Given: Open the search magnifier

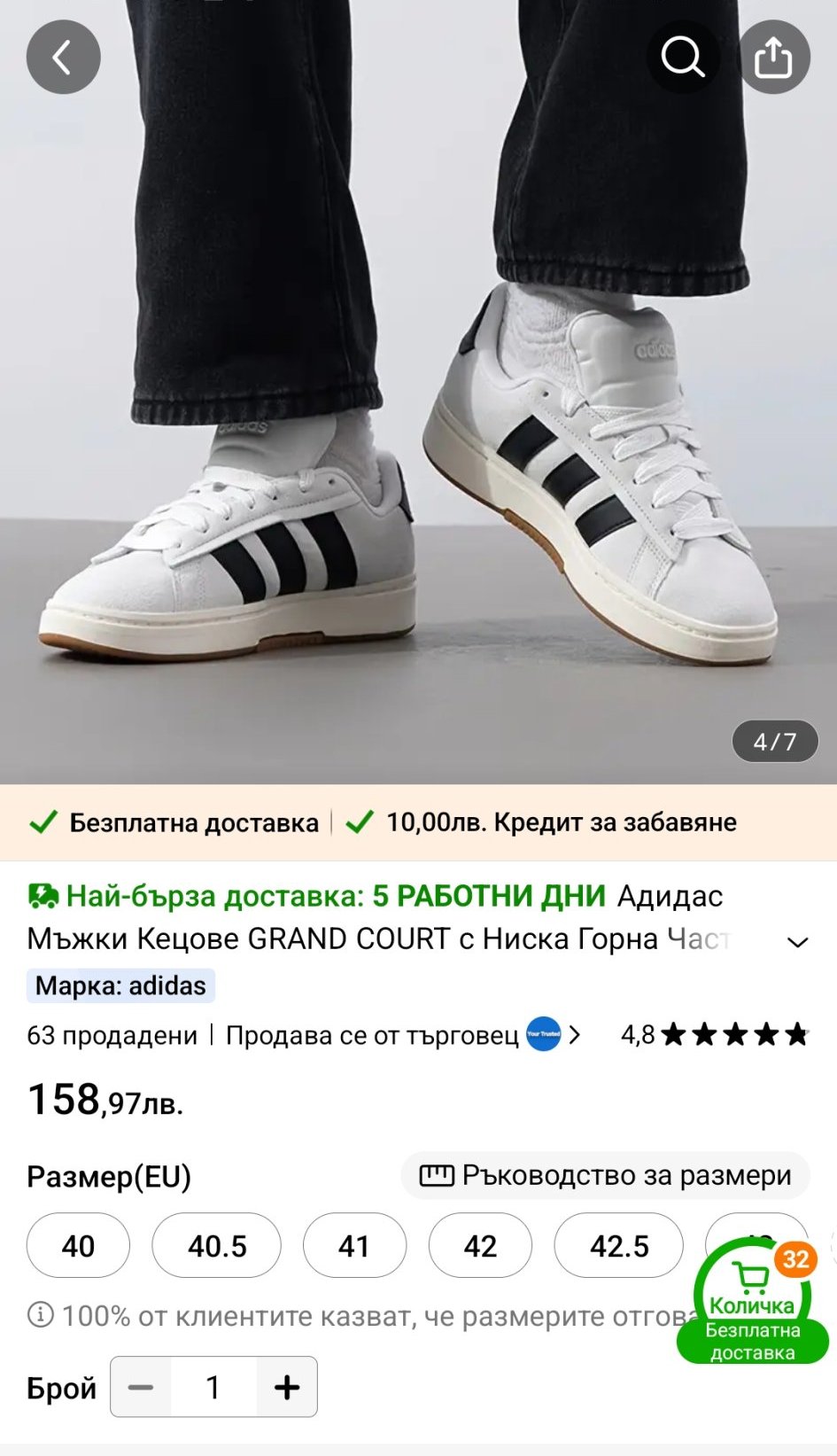Looking at the screenshot, I should click(682, 58).
